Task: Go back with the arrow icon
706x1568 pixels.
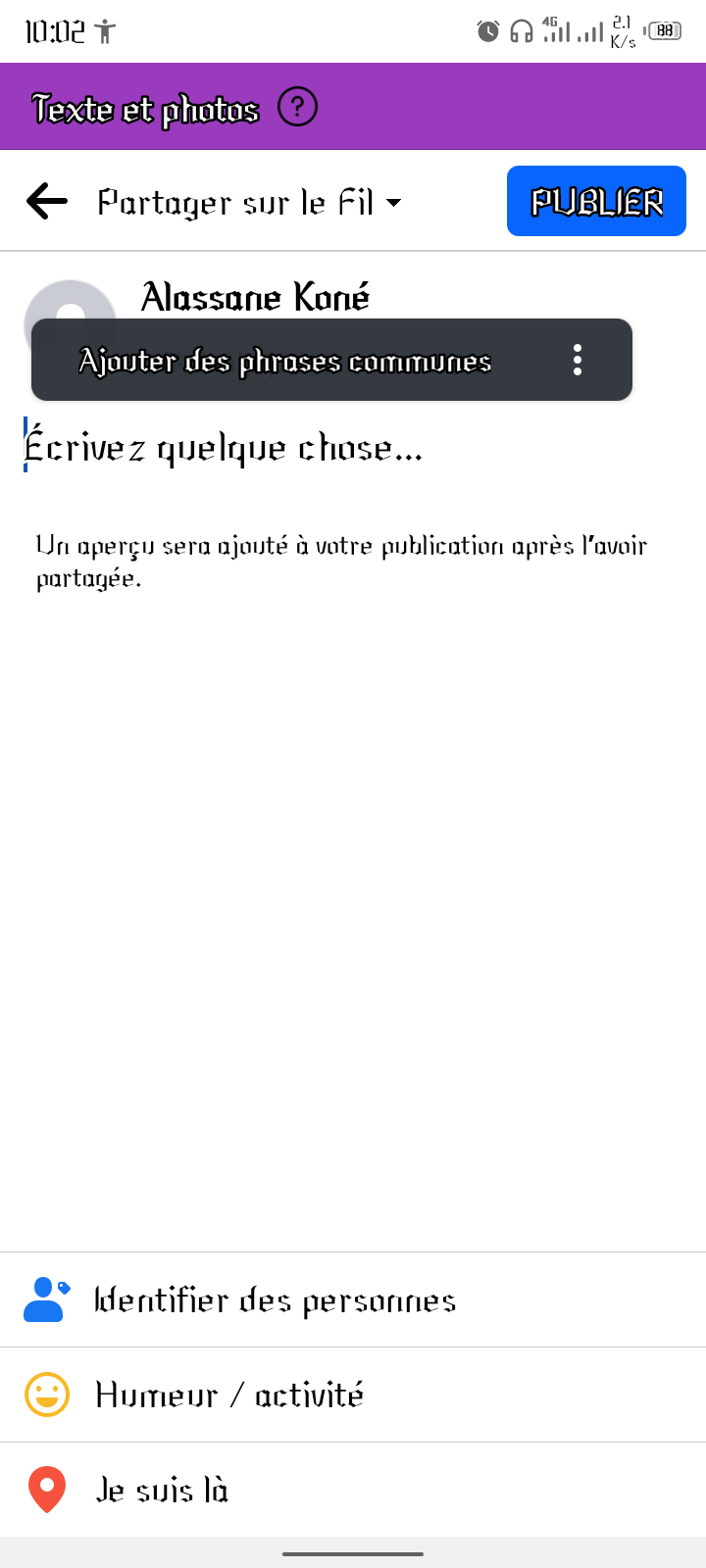Action: point(47,202)
